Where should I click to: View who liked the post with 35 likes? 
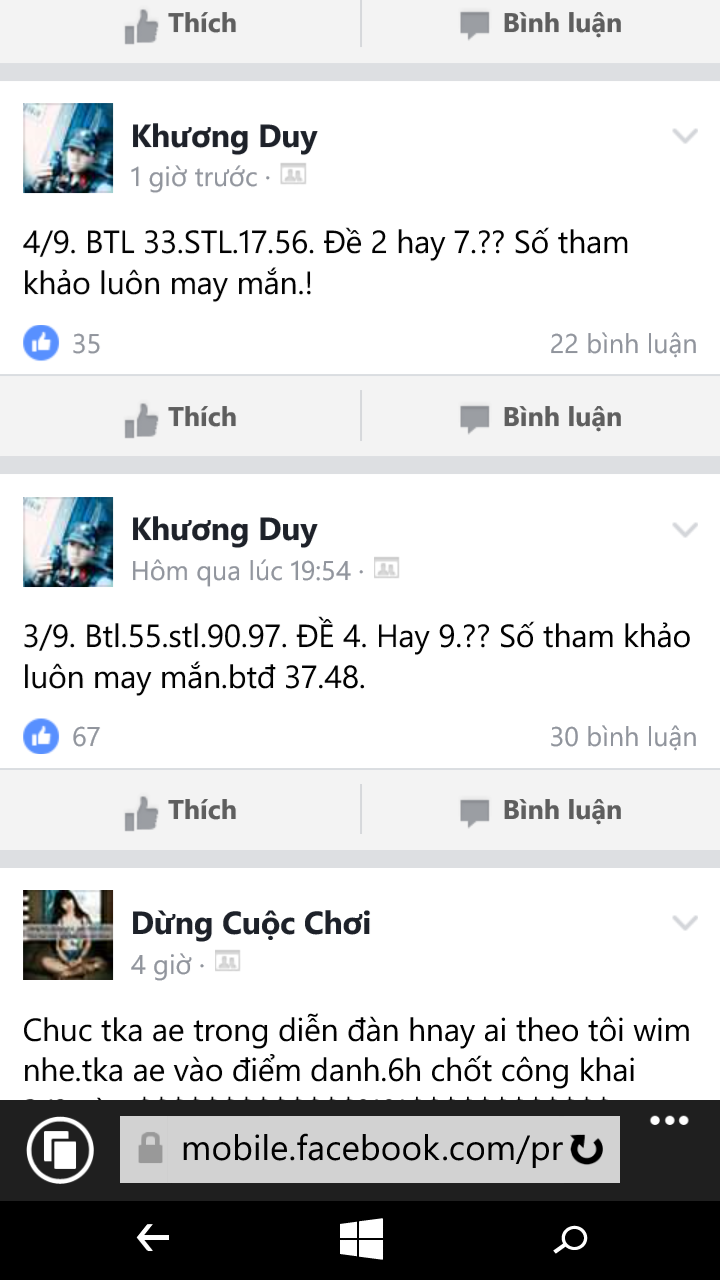pyautogui.click(x=62, y=344)
